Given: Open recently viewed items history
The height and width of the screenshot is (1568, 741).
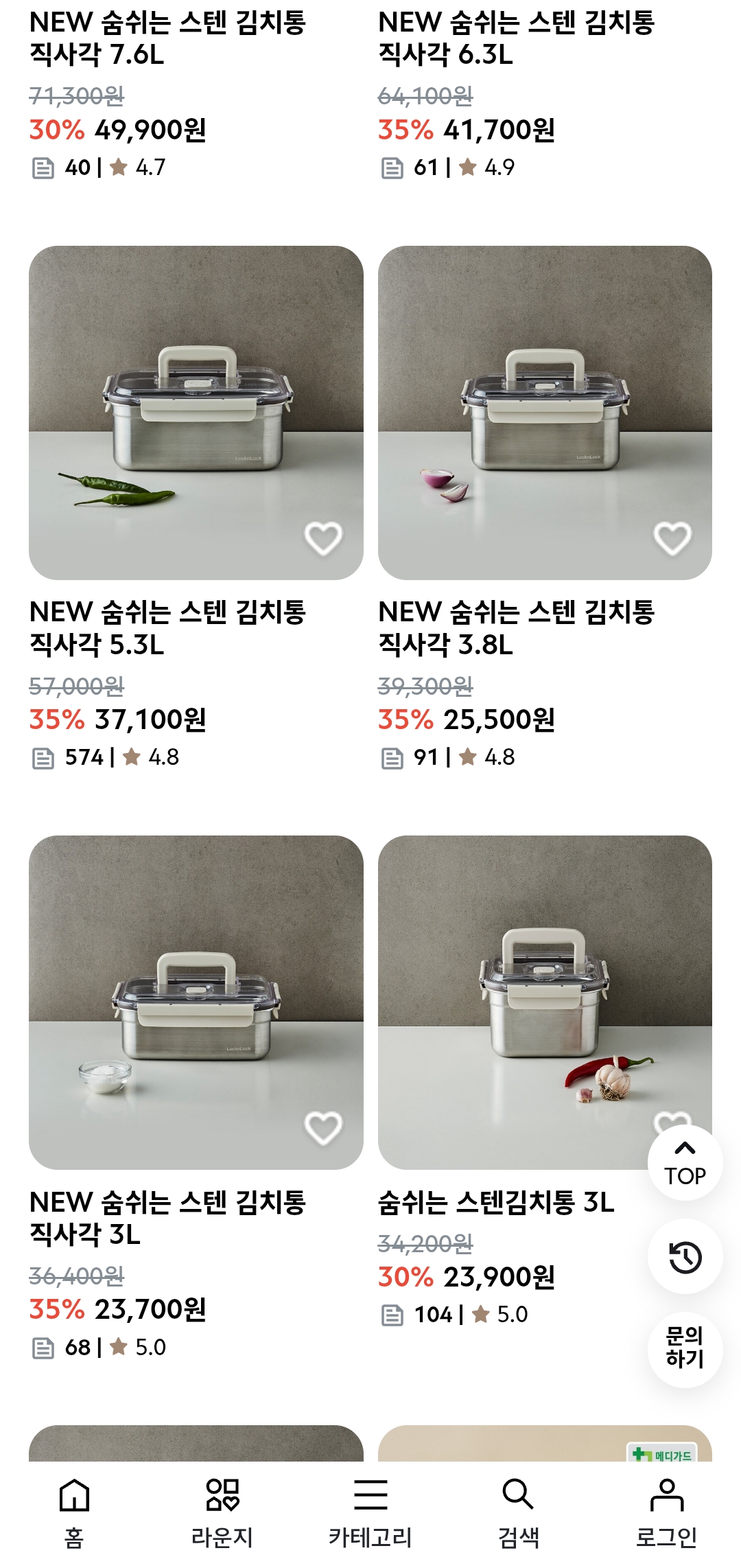Looking at the screenshot, I should click(x=685, y=1257).
